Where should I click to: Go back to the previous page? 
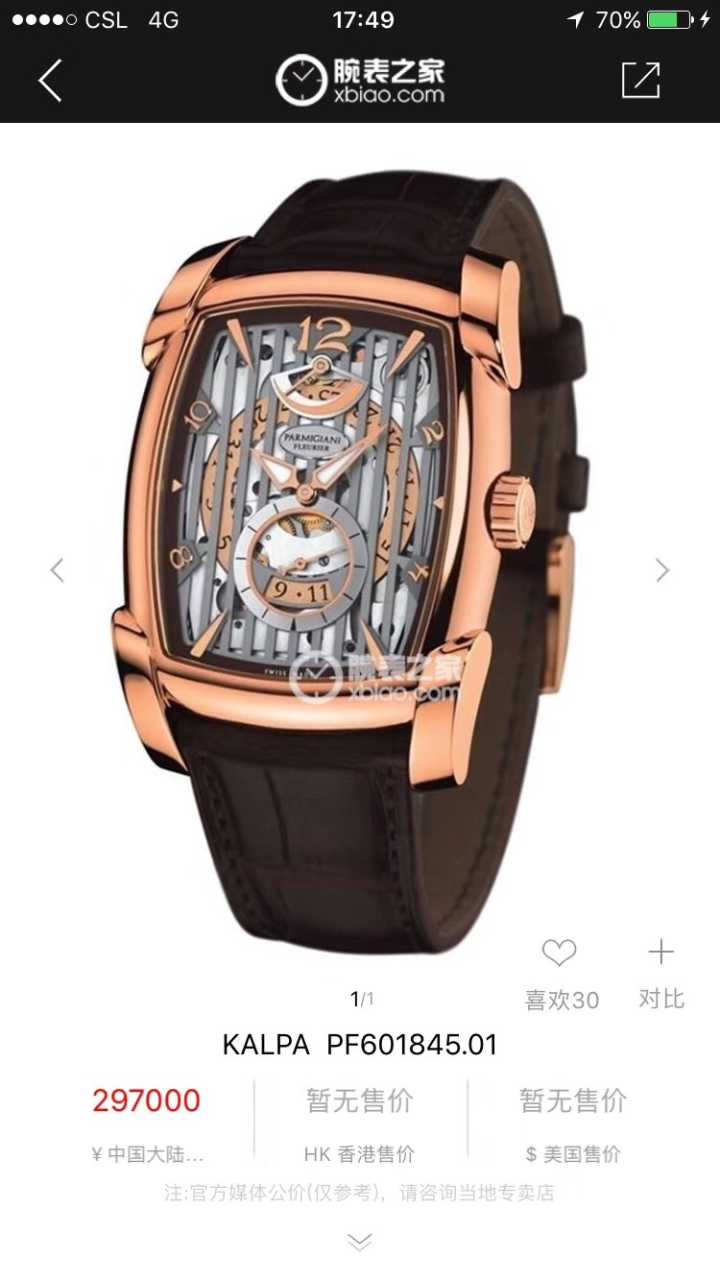(x=50, y=80)
